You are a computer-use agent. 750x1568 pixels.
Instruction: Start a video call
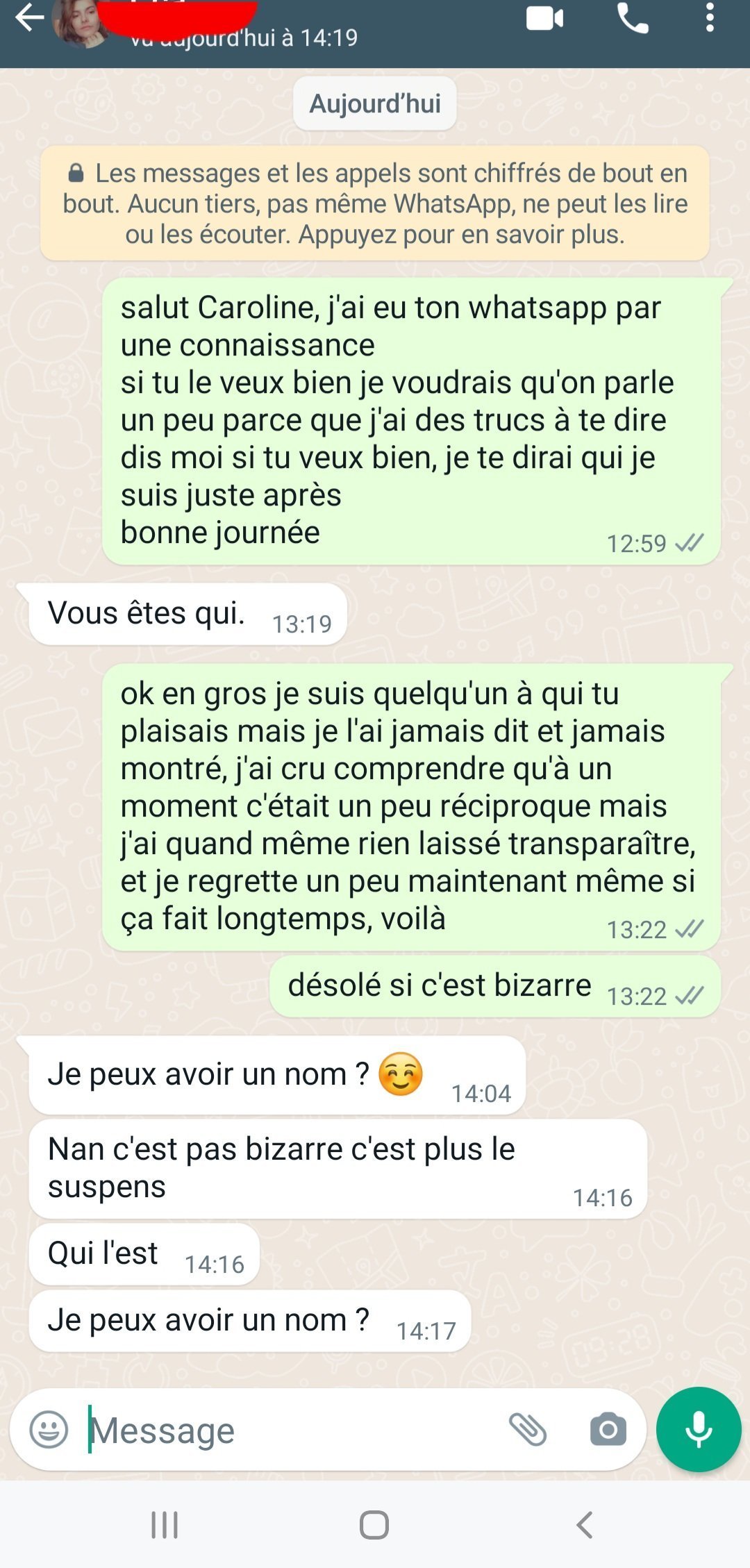(545, 18)
